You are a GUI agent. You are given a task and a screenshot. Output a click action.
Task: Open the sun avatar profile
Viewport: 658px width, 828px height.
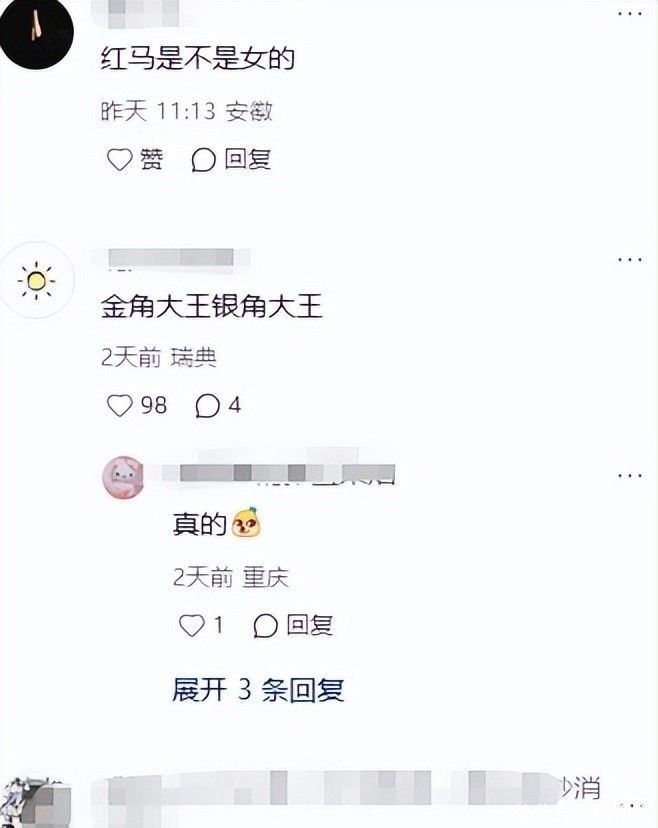tap(36, 280)
